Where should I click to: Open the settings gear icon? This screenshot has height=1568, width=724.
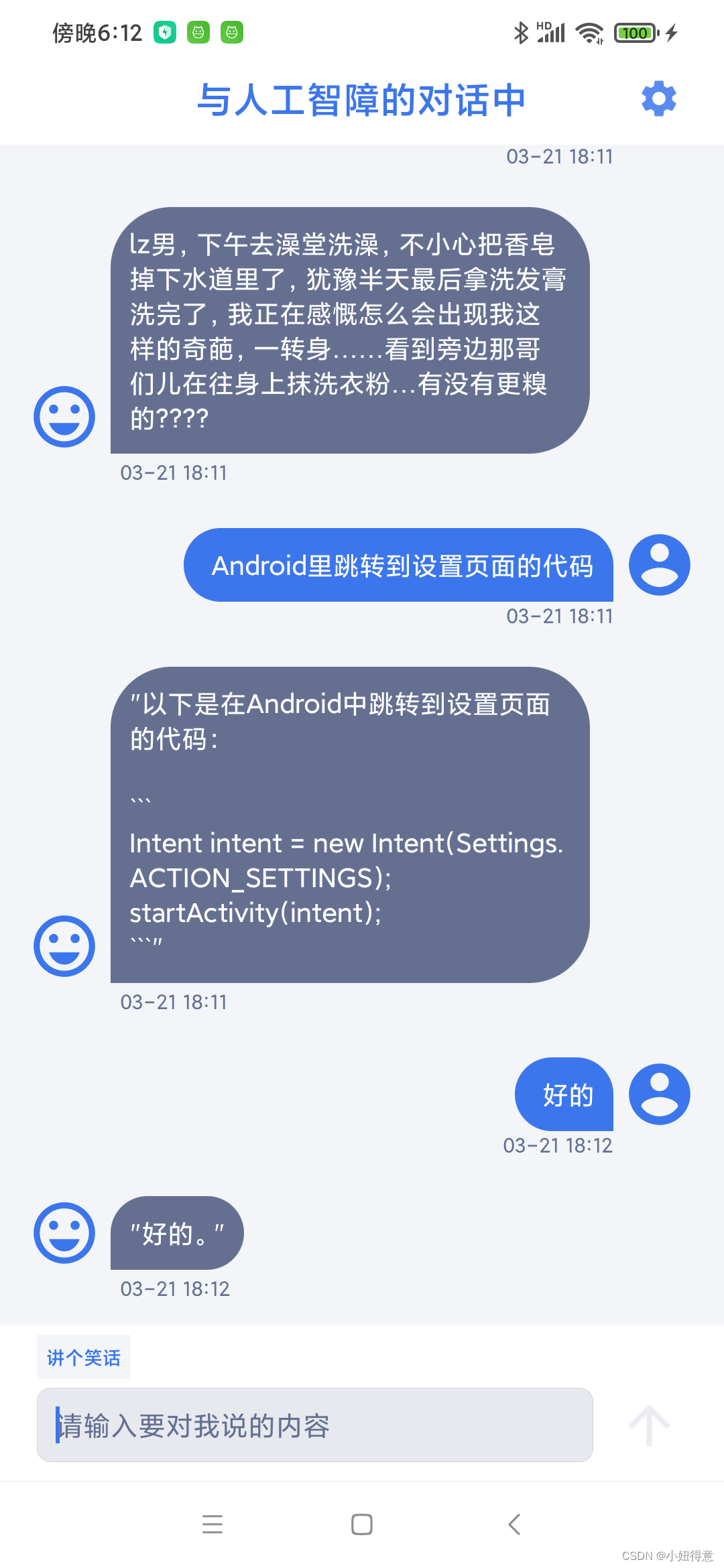(659, 99)
